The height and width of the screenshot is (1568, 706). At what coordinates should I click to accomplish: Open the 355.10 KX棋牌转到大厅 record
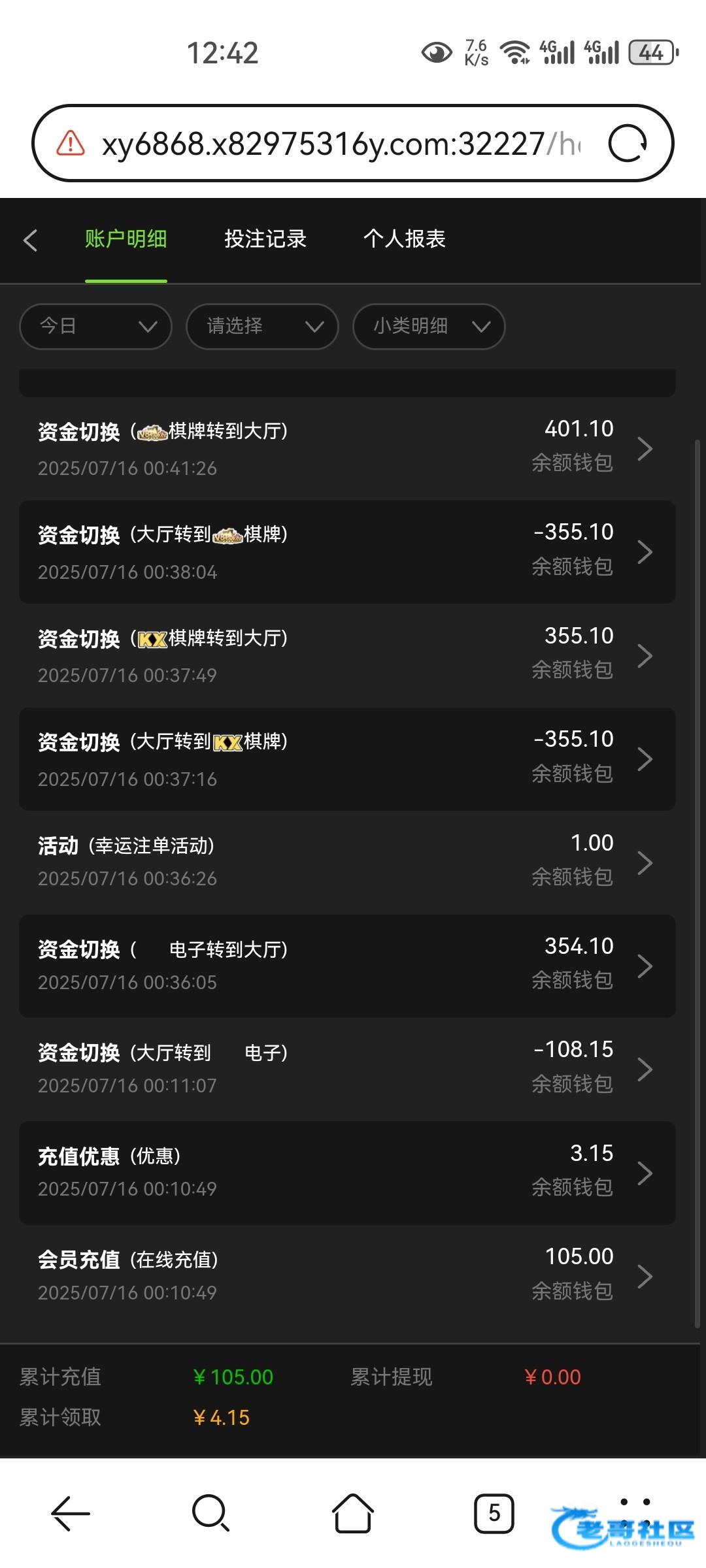(347, 655)
